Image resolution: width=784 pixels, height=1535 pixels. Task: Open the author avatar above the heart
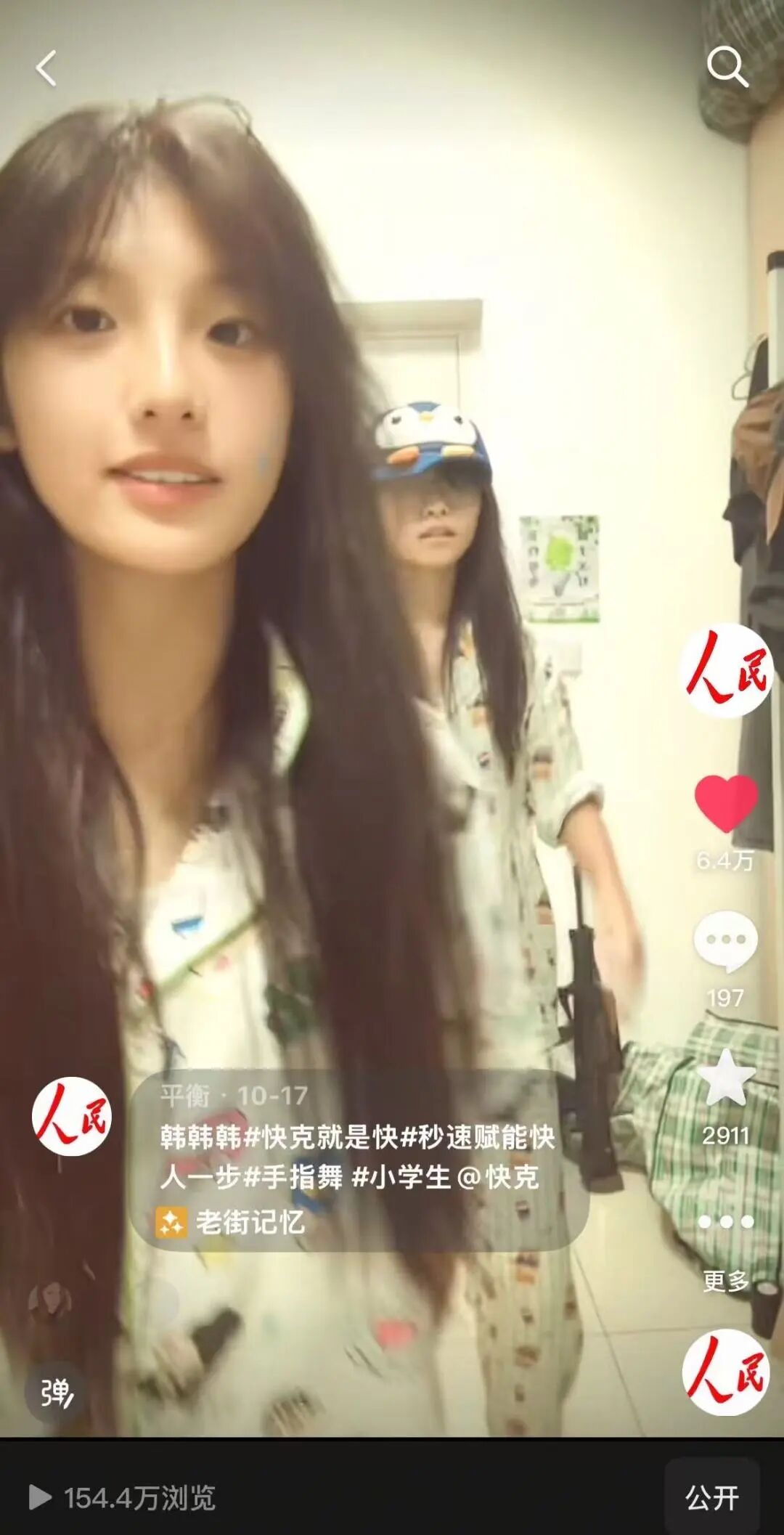[x=725, y=670]
